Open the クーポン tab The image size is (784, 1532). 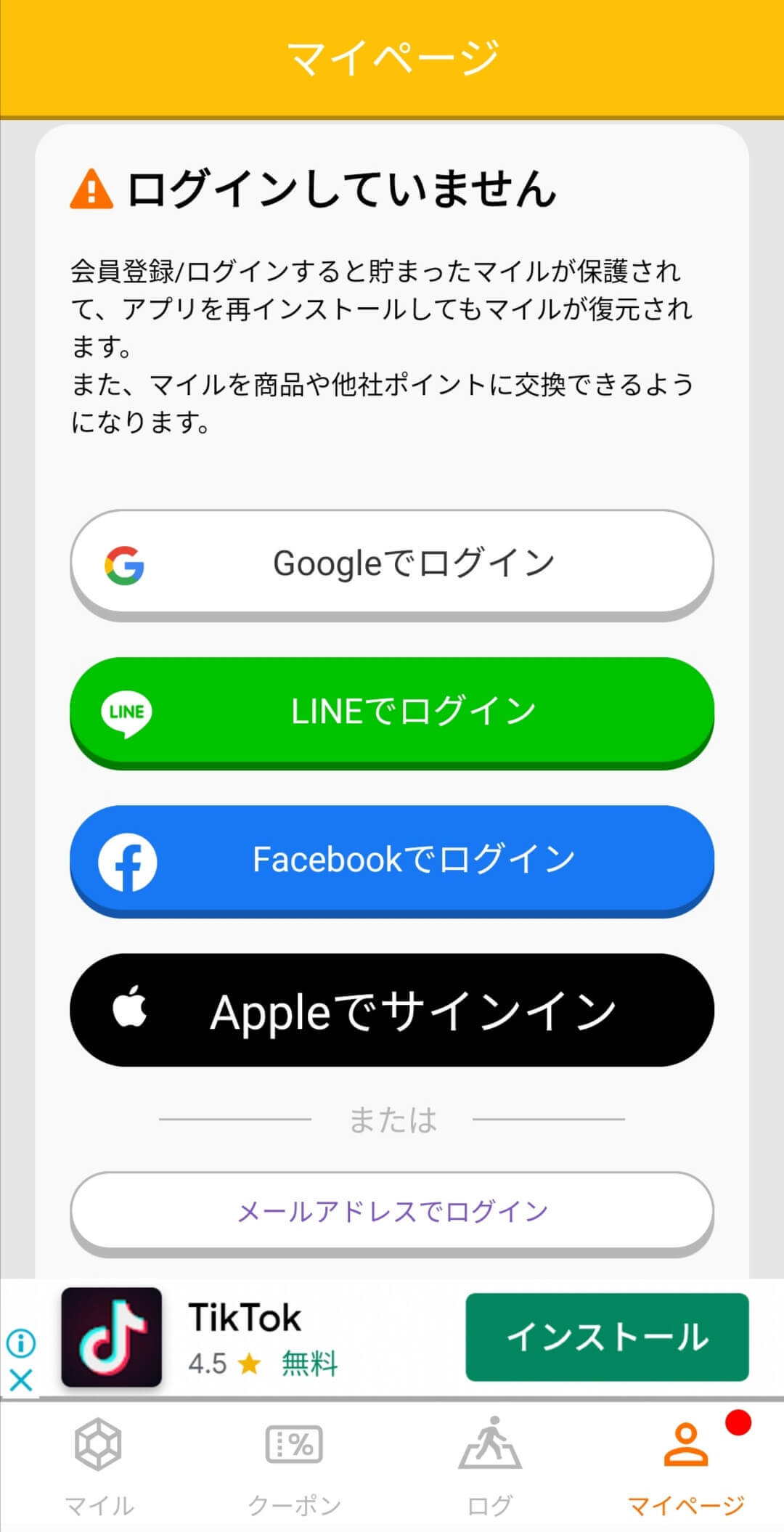pyautogui.click(x=294, y=1467)
